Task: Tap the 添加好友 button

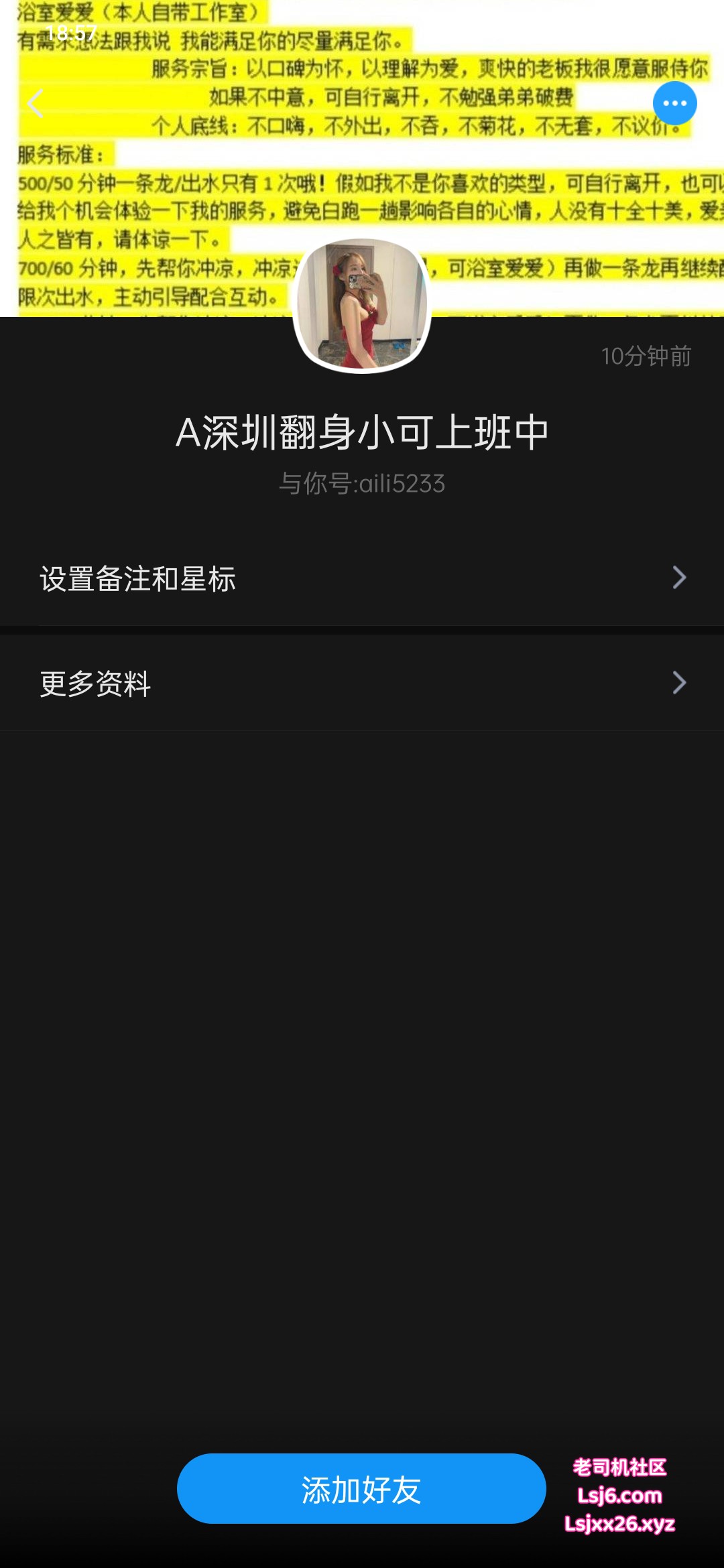Action: (361, 1489)
